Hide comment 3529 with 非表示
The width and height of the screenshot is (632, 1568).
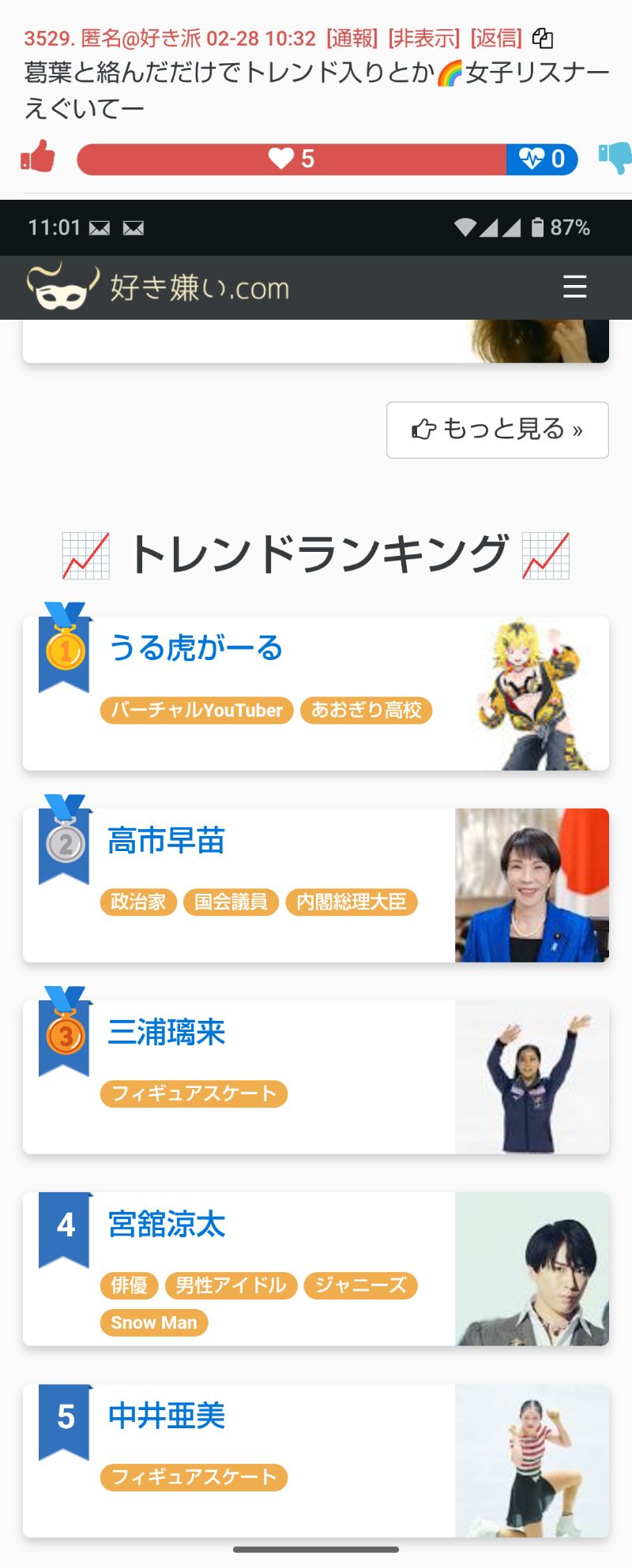pos(424,38)
